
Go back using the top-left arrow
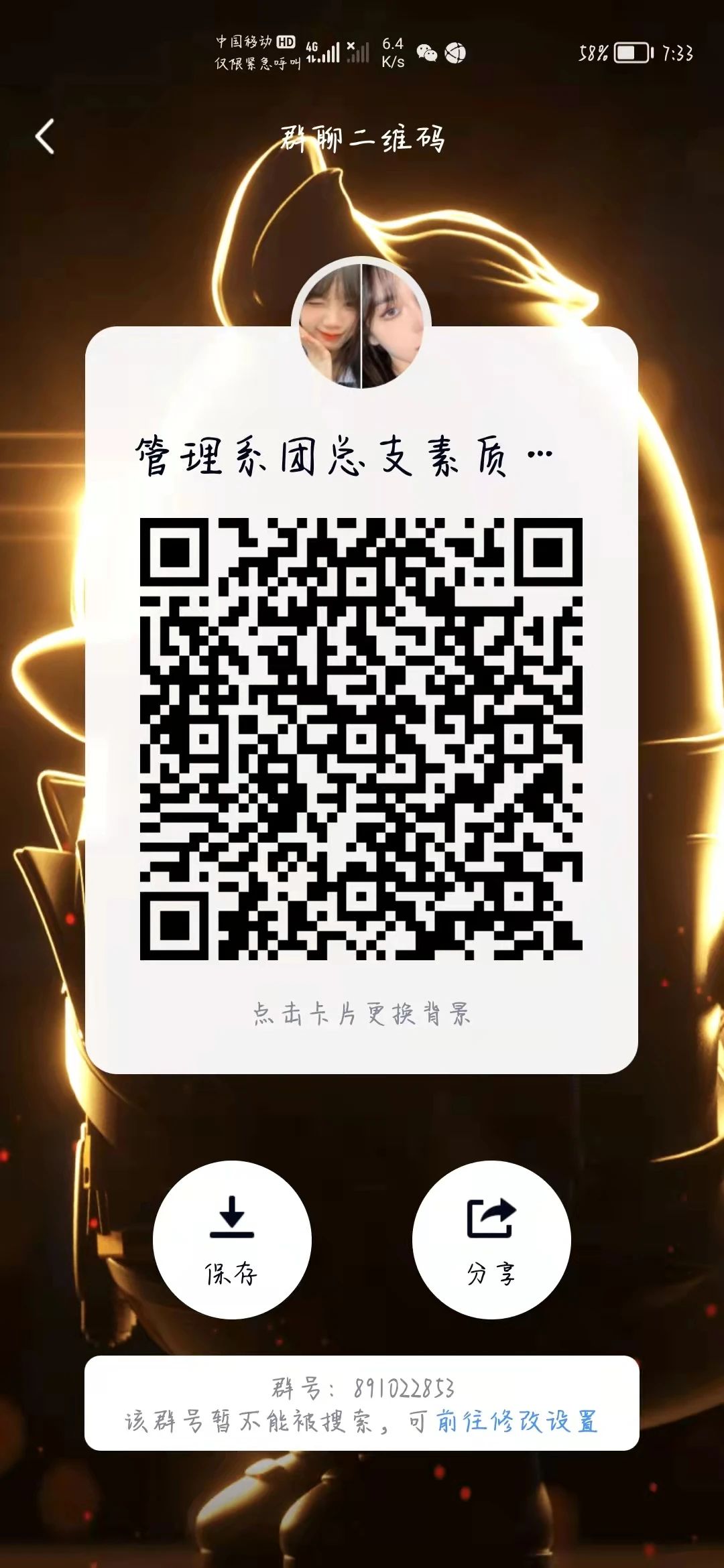pyautogui.click(x=45, y=137)
